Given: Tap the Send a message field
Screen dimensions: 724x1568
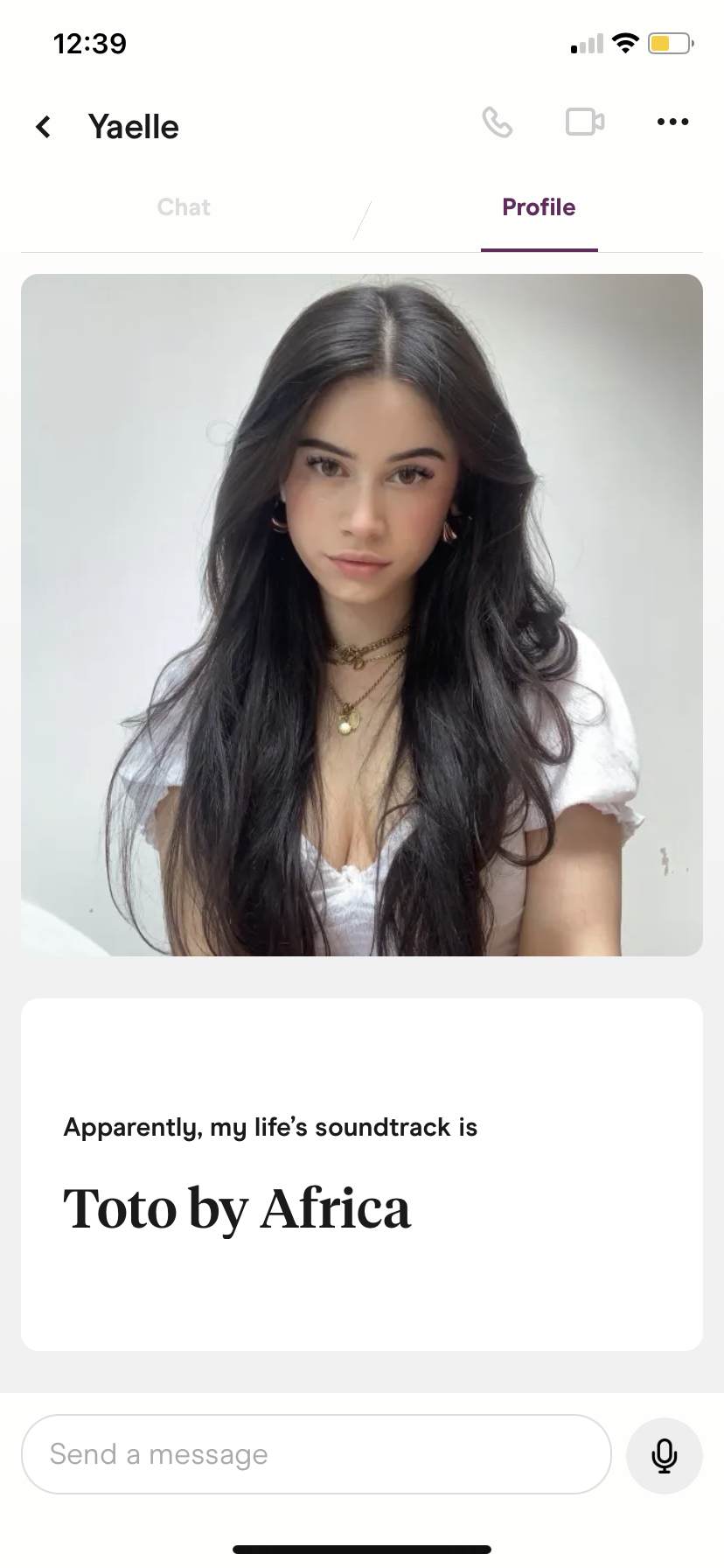Looking at the screenshot, I should (317, 1454).
